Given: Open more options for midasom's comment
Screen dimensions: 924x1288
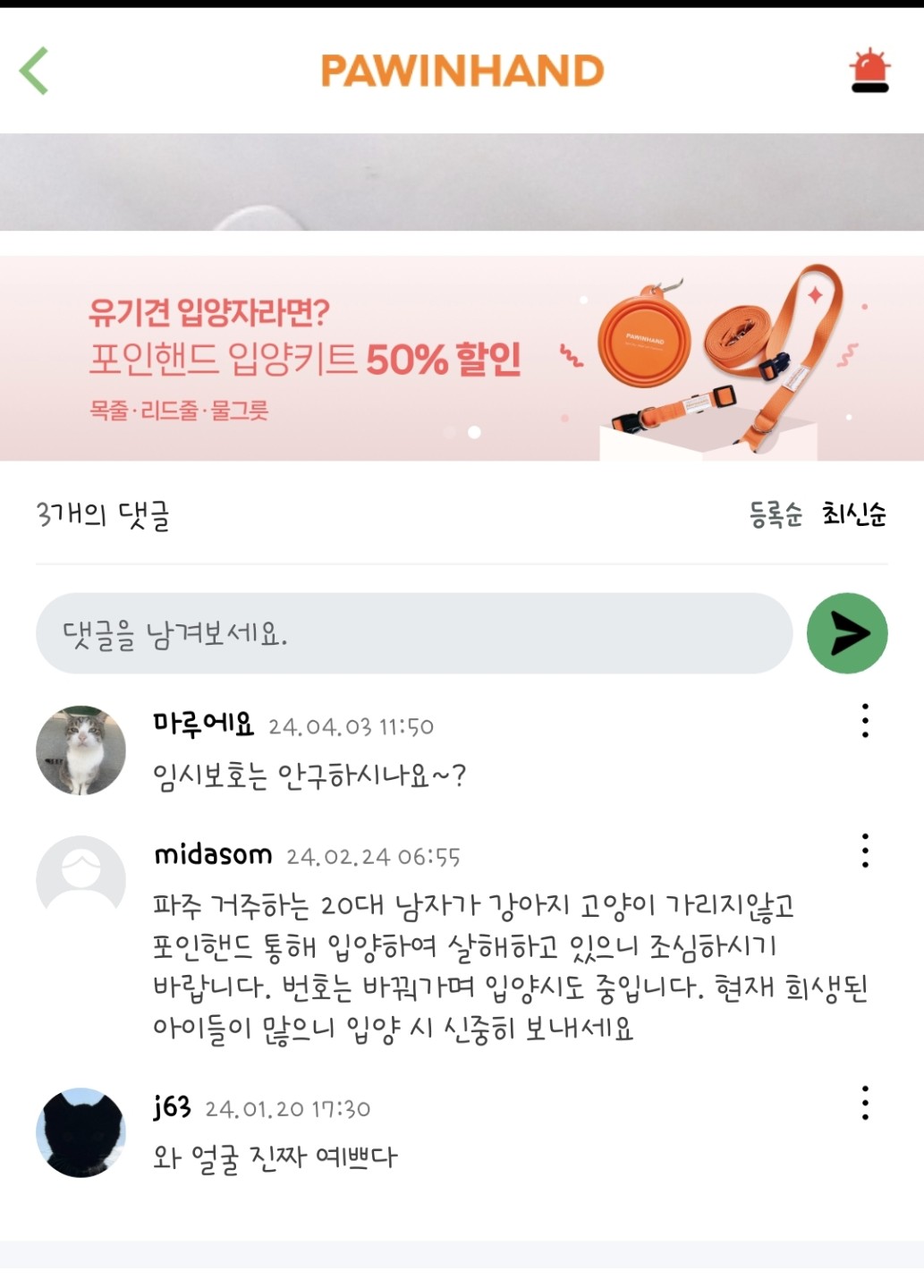Looking at the screenshot, I should 865,851.
